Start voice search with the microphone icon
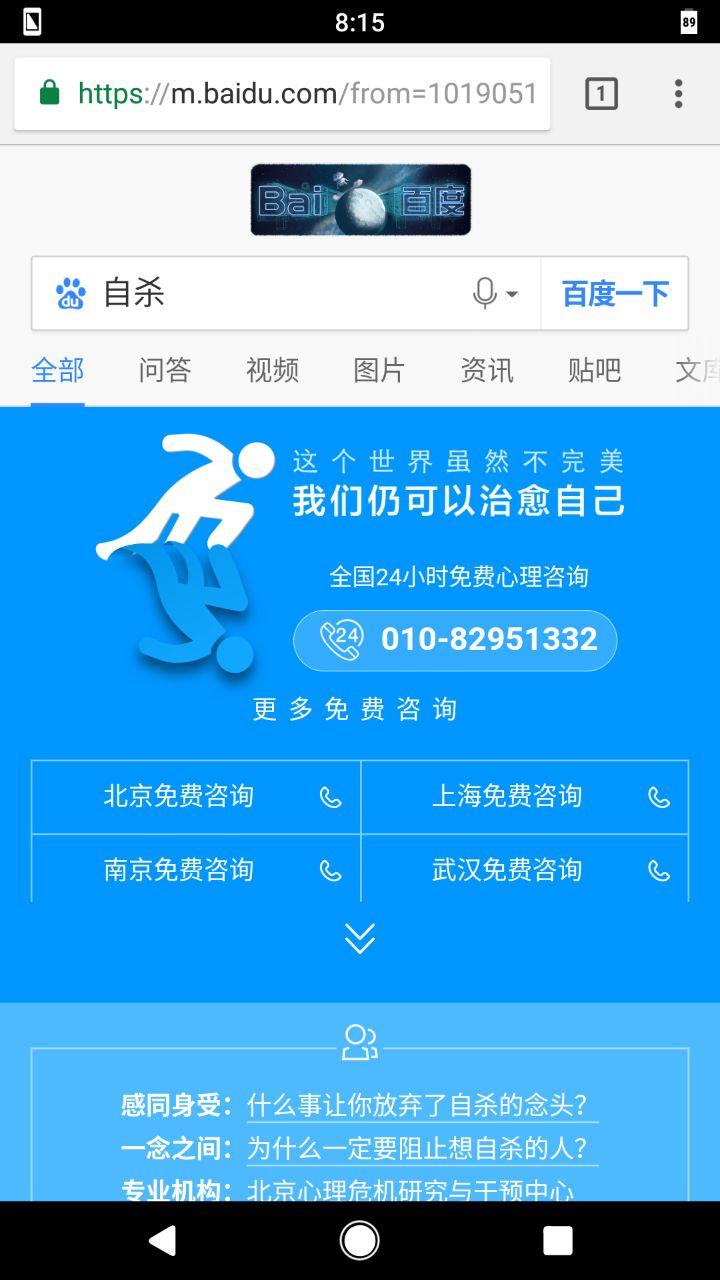The image size is (720, 1280). [486, 294]
